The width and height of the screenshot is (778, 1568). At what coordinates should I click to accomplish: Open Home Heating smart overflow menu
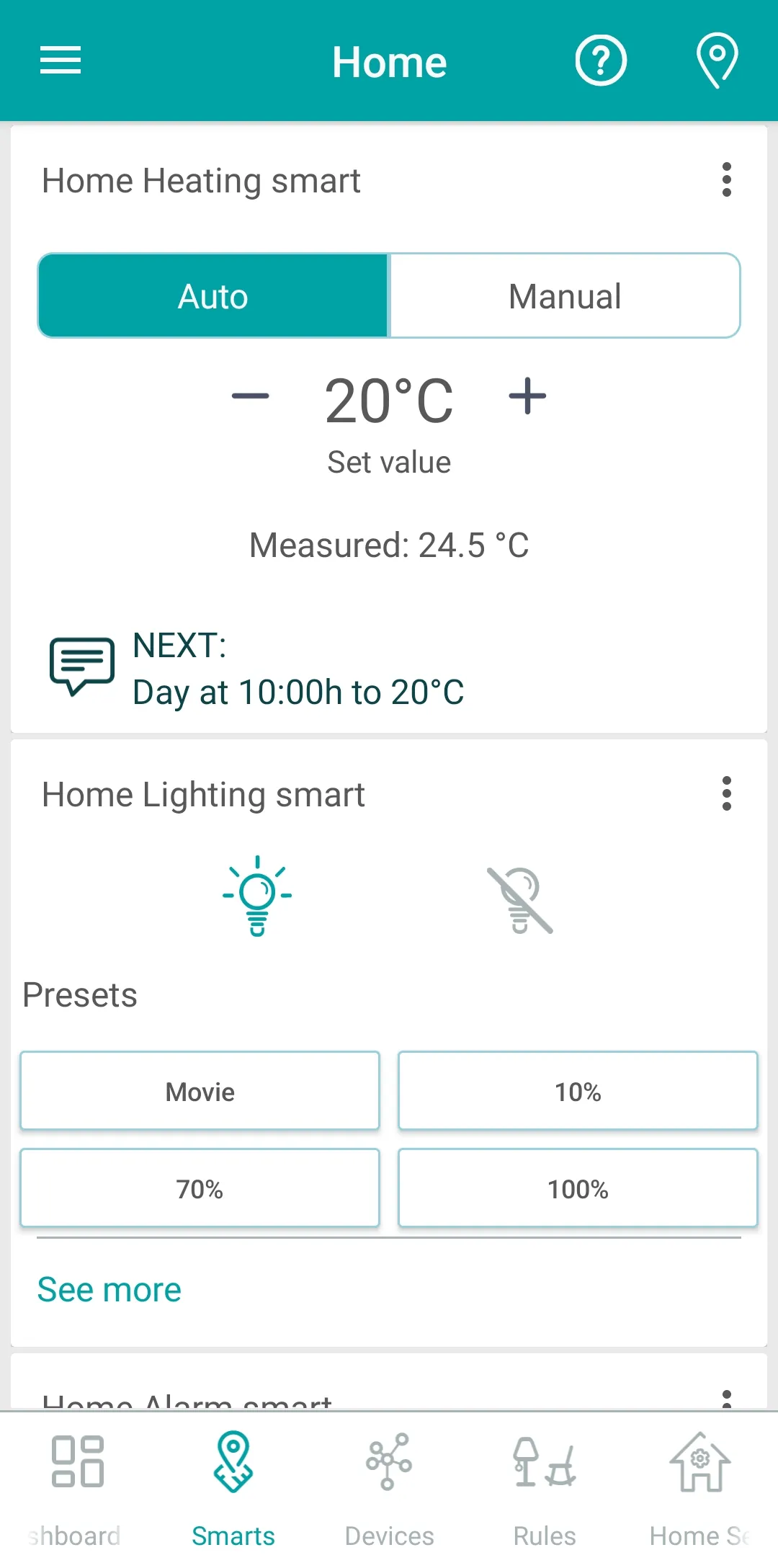point(726,180)
